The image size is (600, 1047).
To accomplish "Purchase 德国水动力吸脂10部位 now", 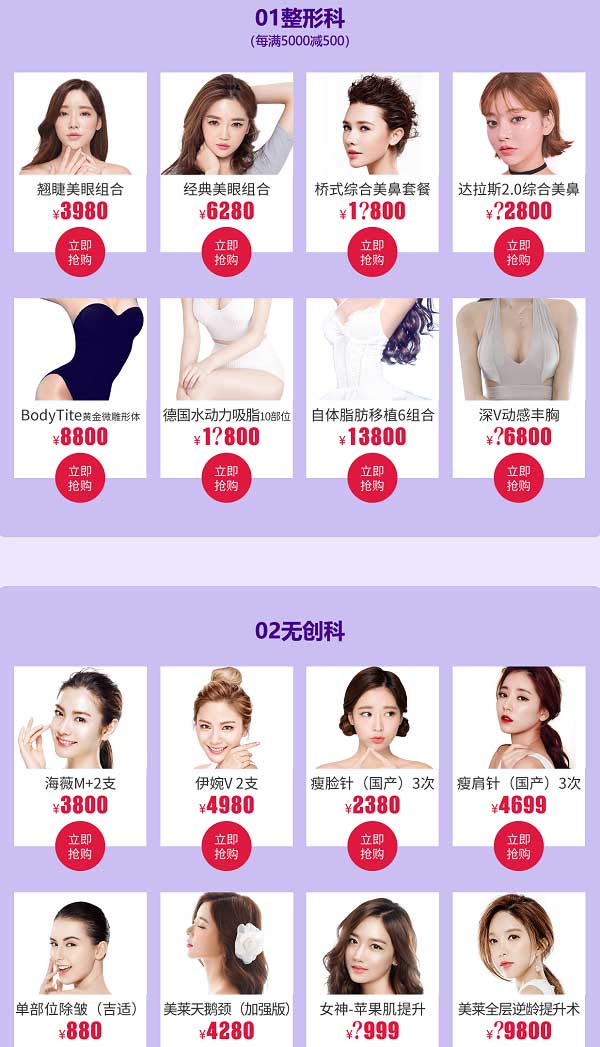I will [226, 478].
